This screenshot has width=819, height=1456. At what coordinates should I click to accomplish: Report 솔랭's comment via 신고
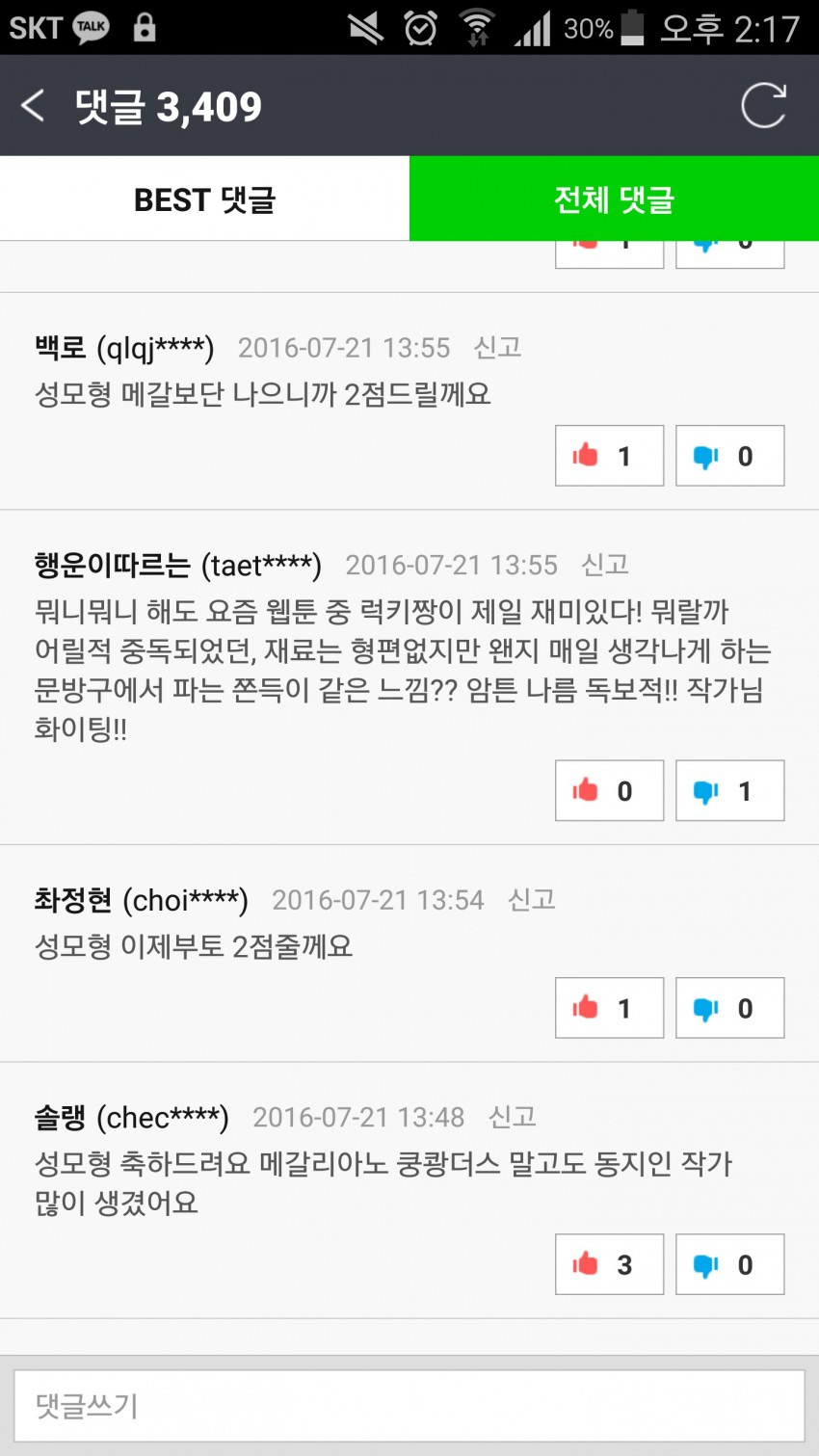513,1117
